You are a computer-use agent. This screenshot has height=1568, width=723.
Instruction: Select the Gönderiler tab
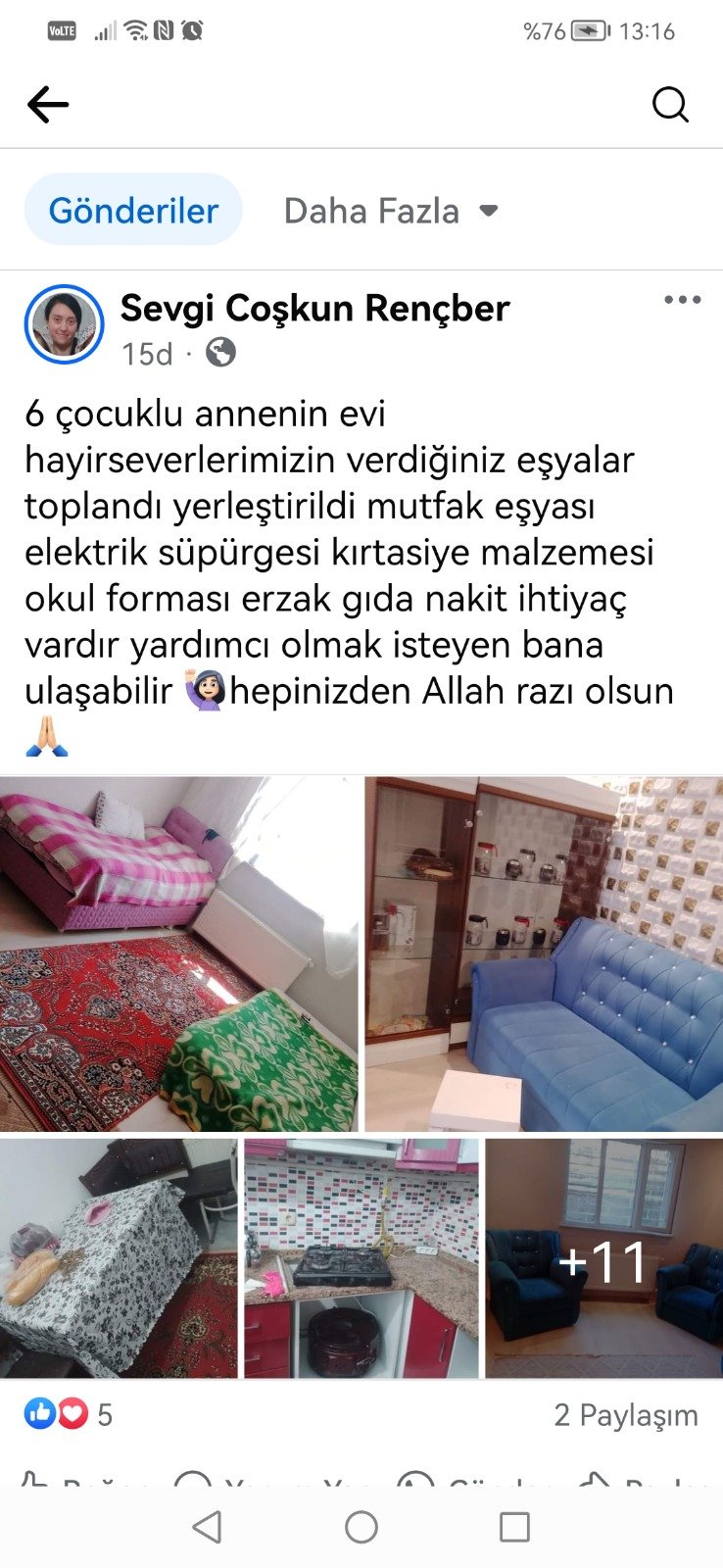tap(133, 210)
